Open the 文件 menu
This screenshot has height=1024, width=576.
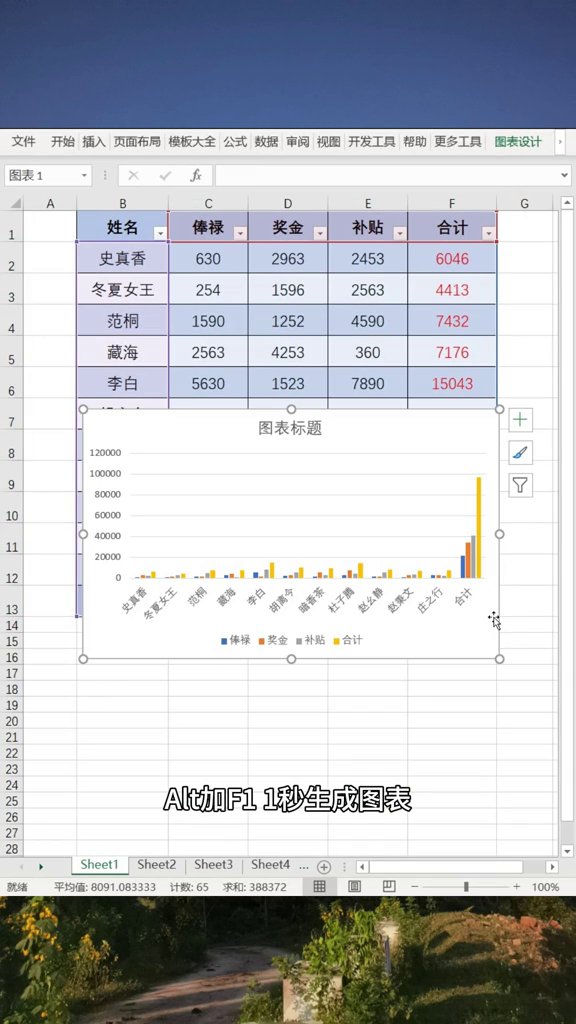pyautogui.click(x=24, y=142)
